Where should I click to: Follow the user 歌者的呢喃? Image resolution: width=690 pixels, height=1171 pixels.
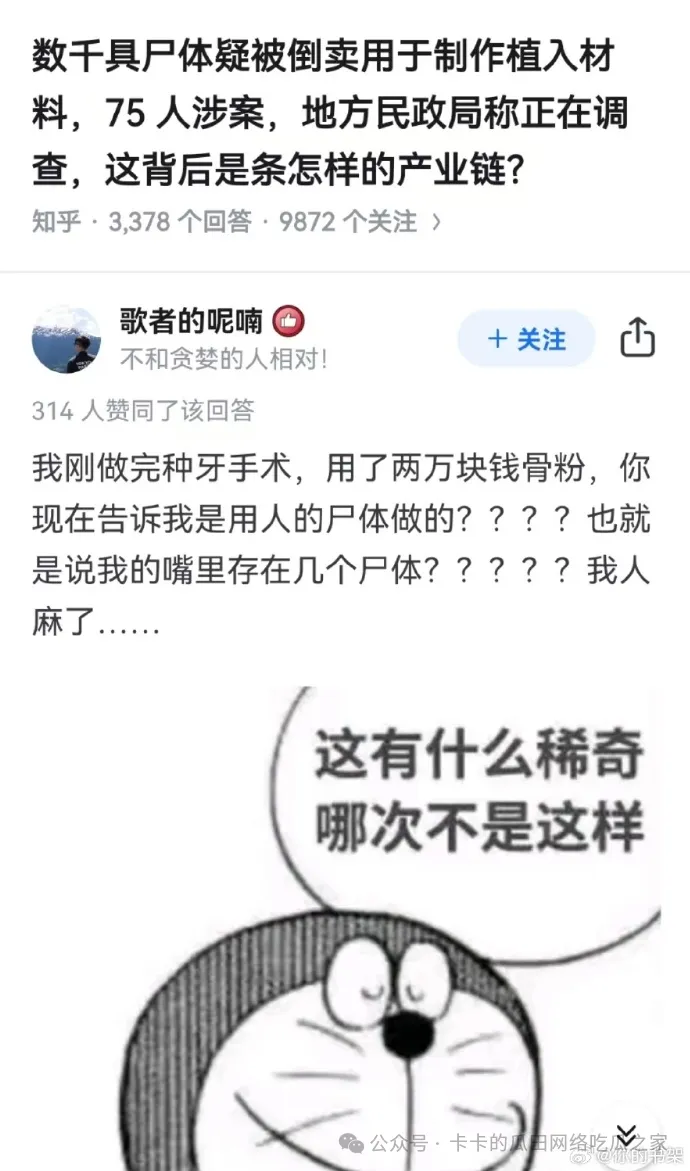coord(526,339)
